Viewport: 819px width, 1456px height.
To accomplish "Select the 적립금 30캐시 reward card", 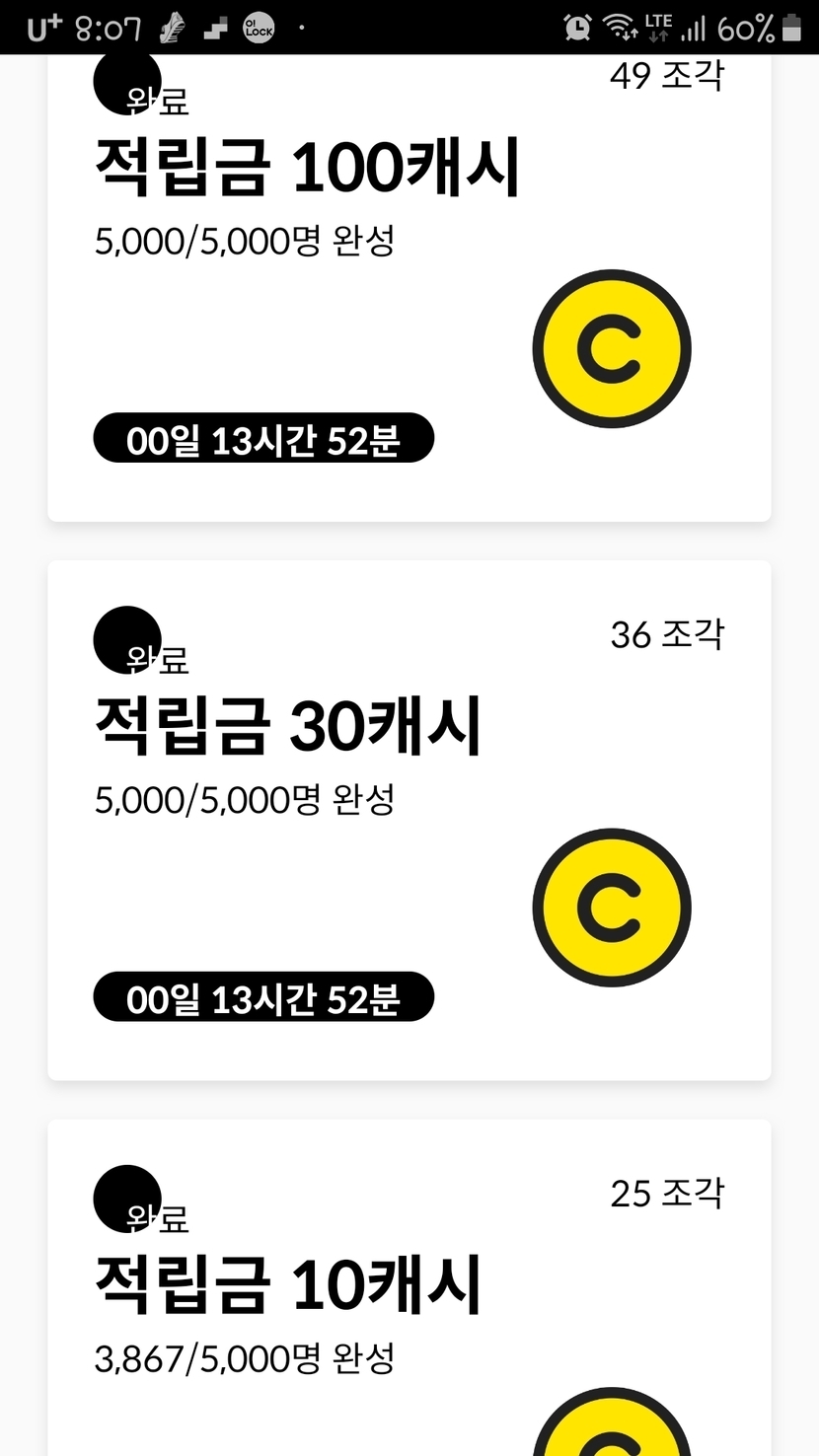I will tap(409, 819).
